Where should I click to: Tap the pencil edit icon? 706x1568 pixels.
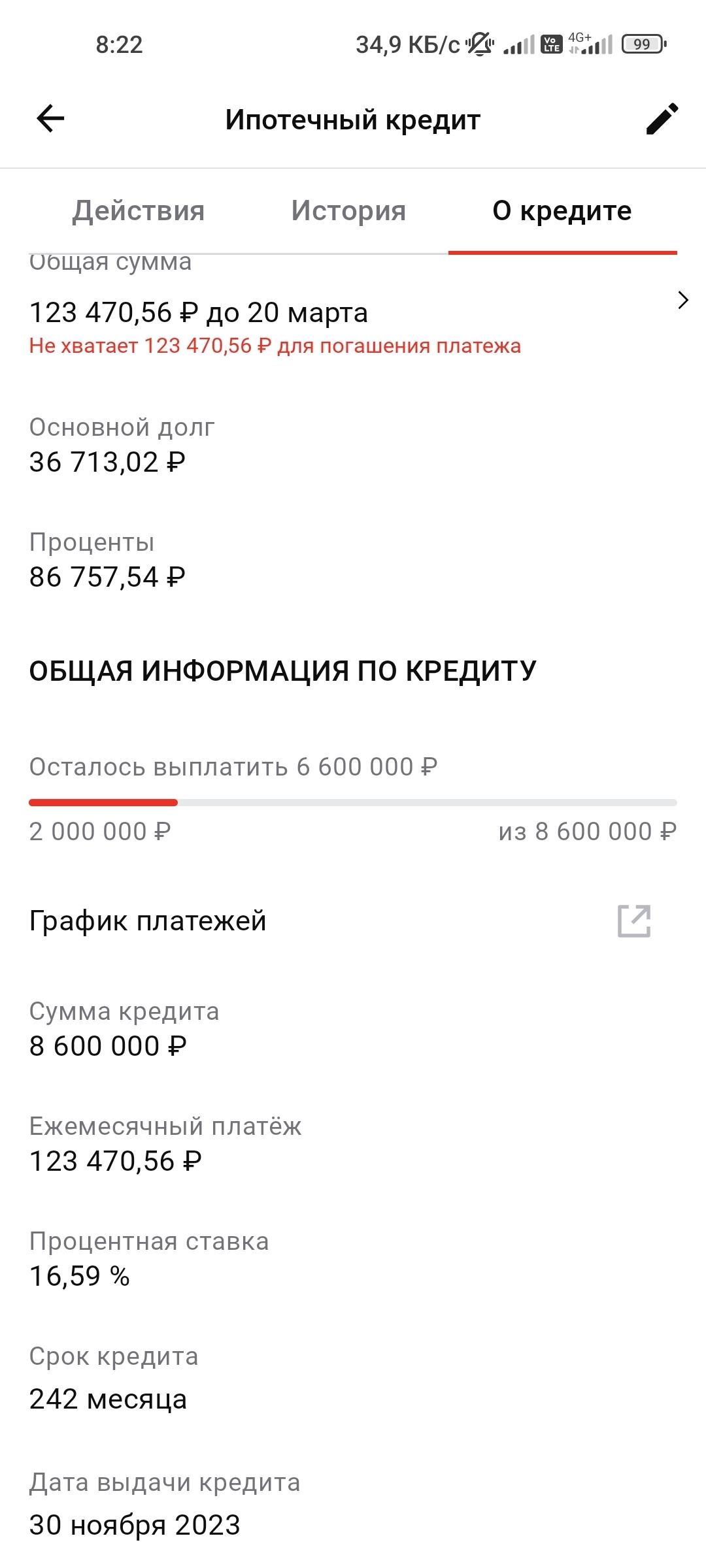click(x=662, y=119)
